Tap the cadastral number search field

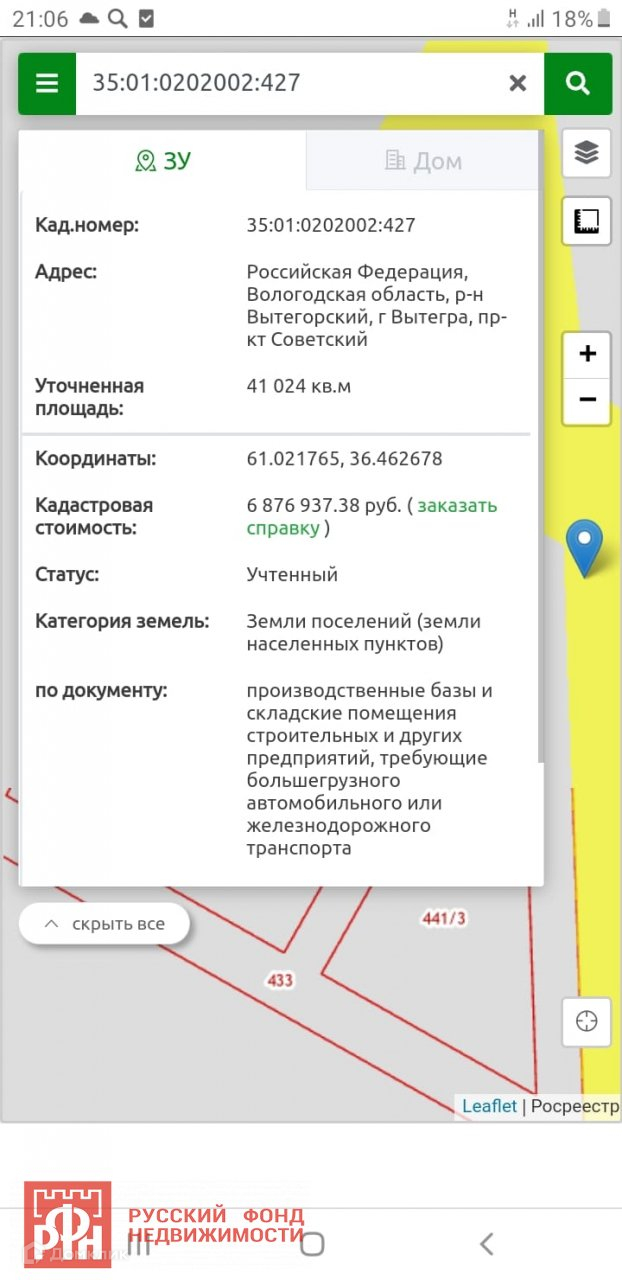tap(290, 84)
